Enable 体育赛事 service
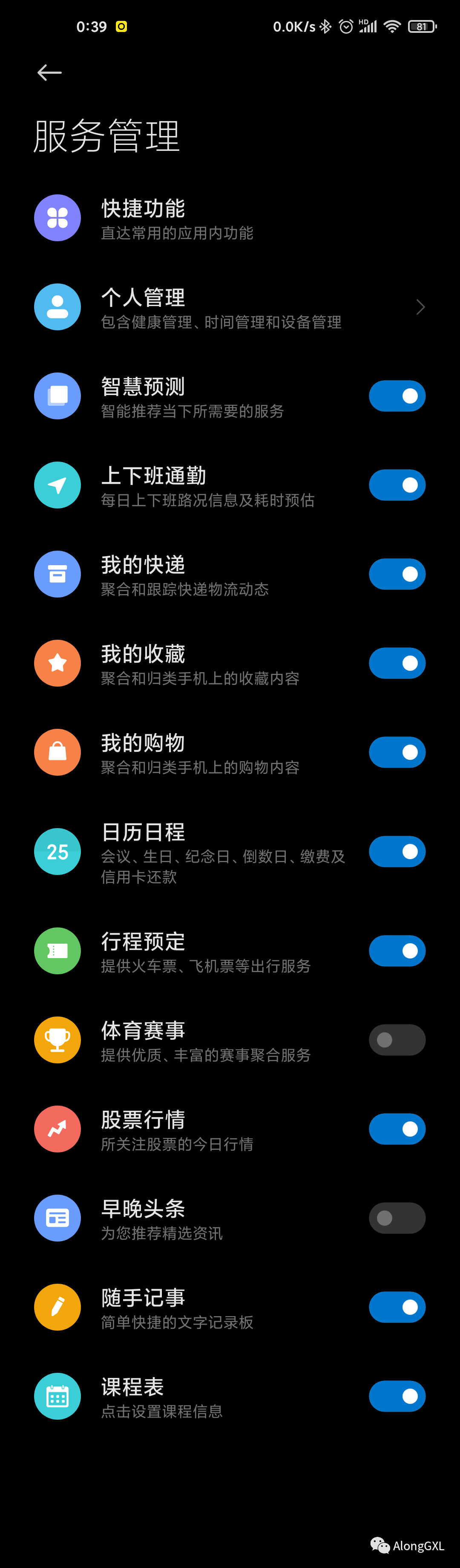The height and width of the screenshot is (1568, 460). (x=397, y=1040)
